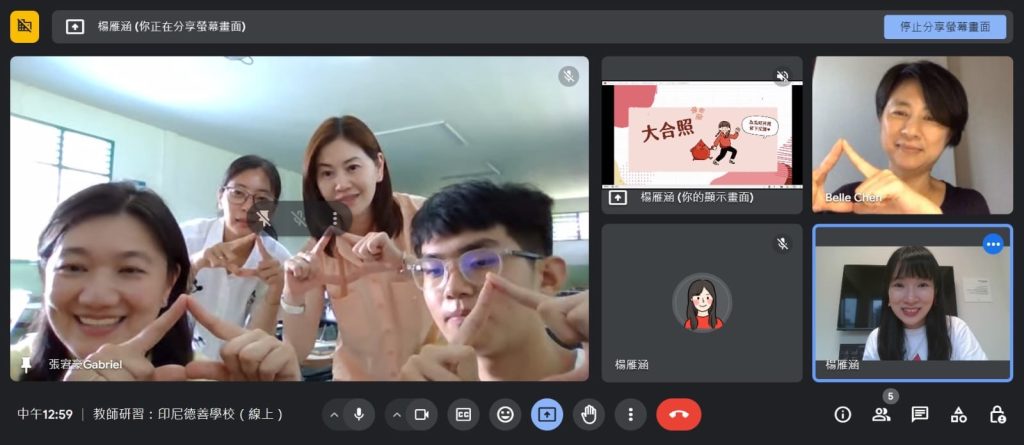
Task: Open the blue options dots on your video tile
Action: click(992, 244)
